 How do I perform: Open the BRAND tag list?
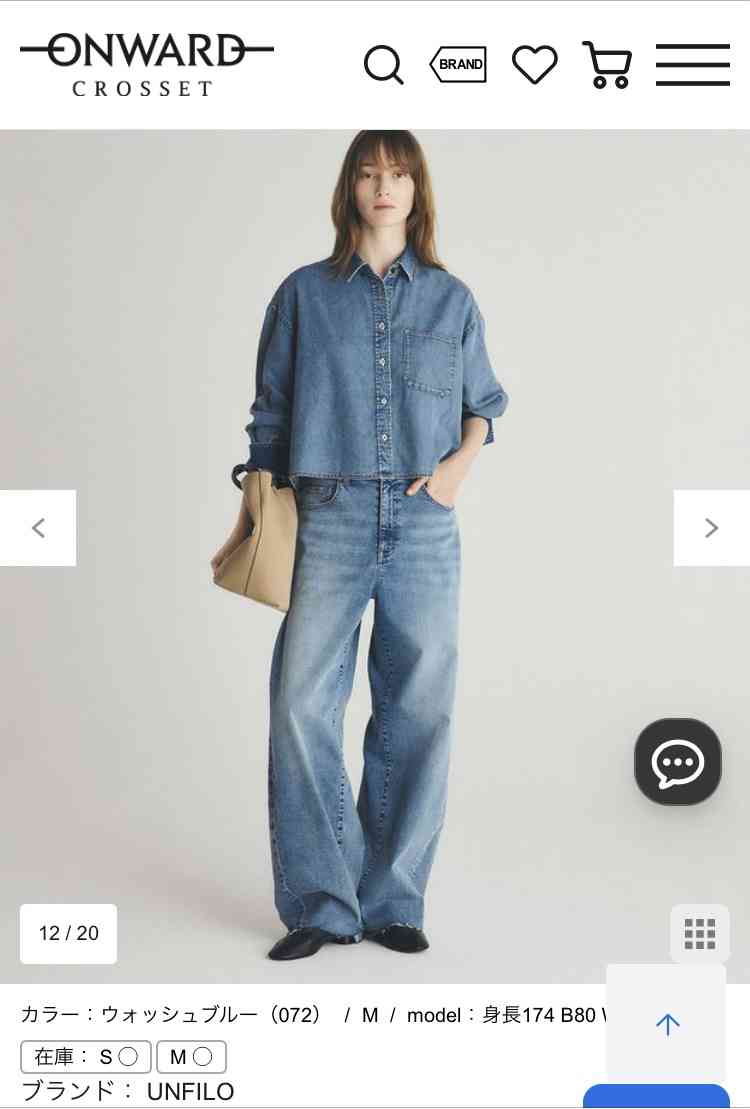point(458,65)
